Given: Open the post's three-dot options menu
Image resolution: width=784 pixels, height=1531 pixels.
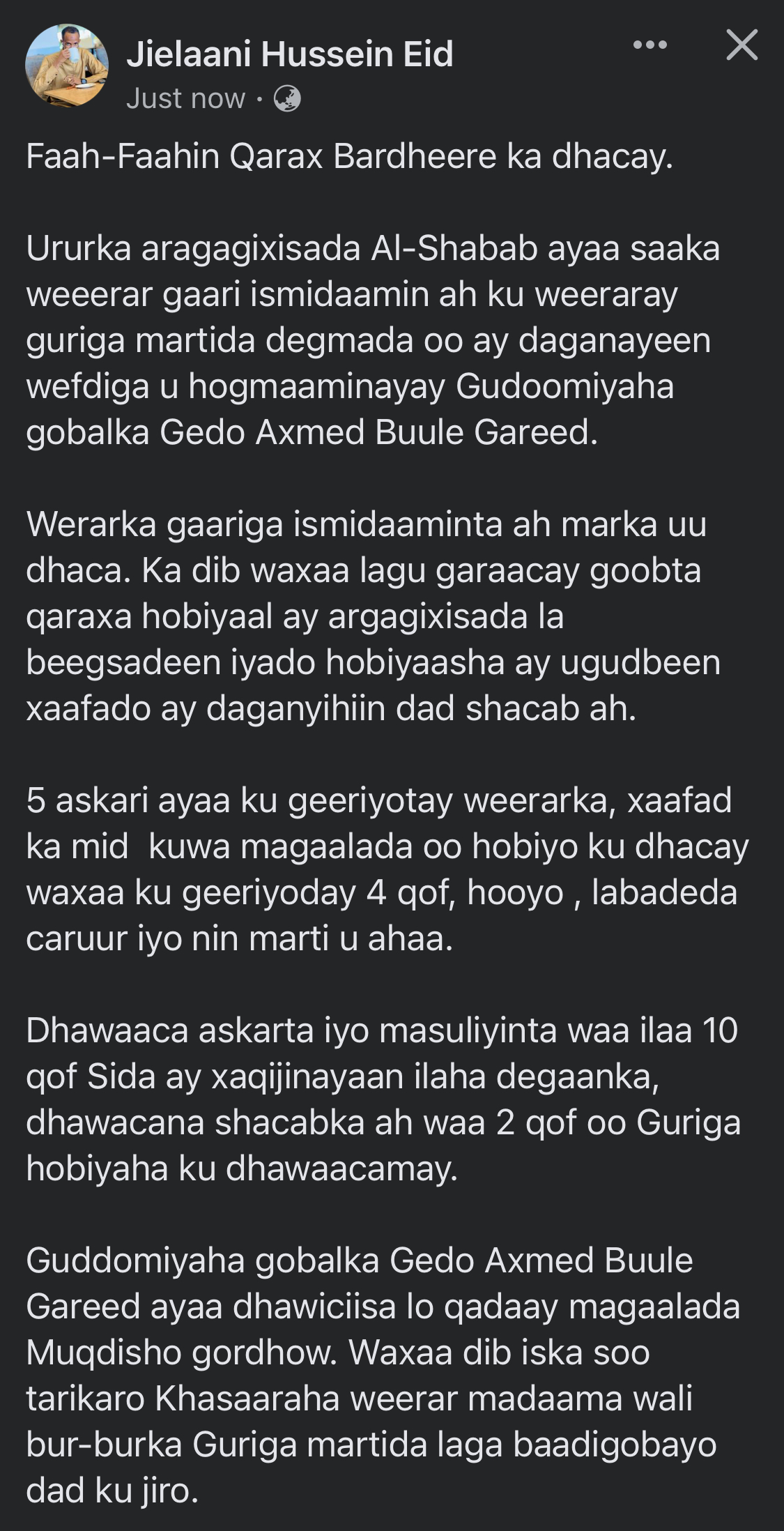Looking at the screenshot, I should tap(650, 45).
